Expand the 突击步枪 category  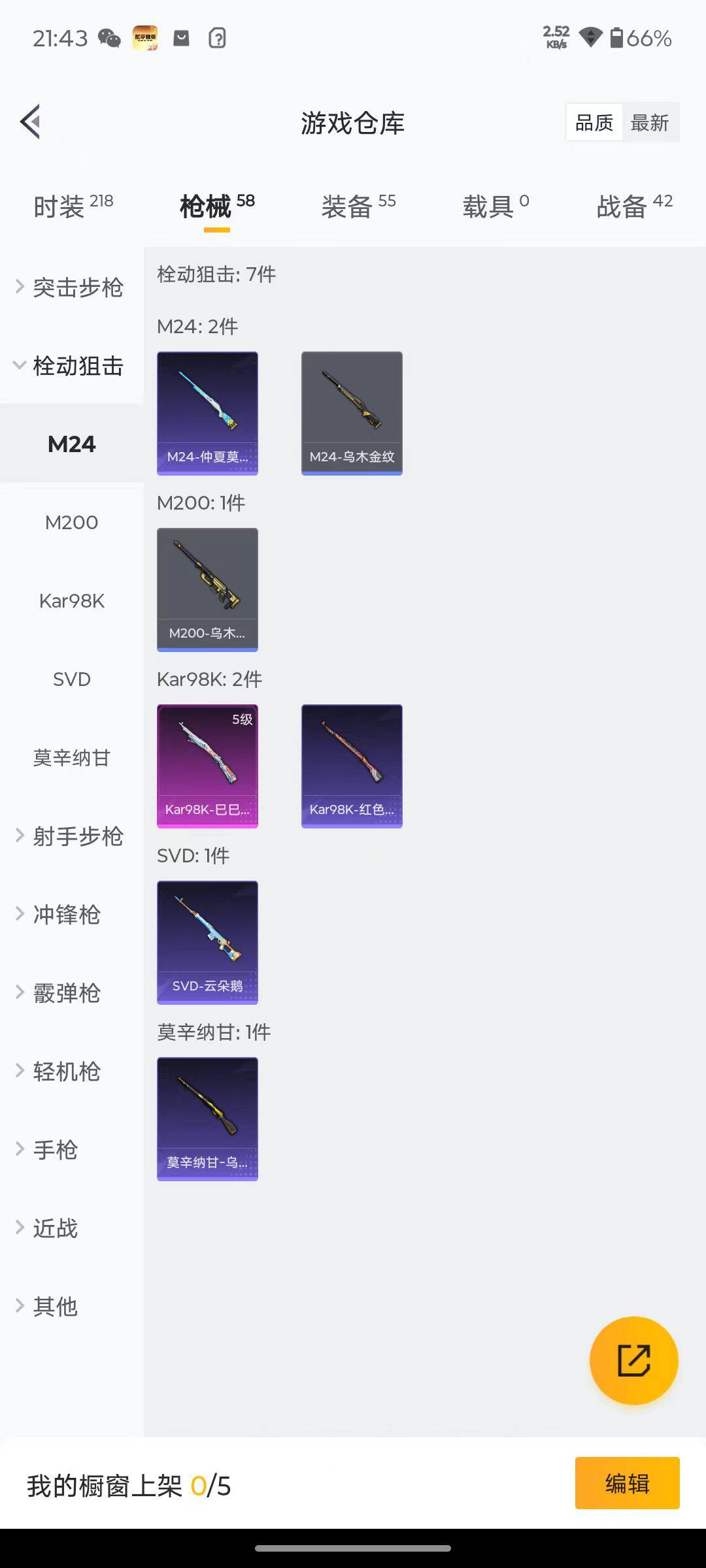click(71, 287)
